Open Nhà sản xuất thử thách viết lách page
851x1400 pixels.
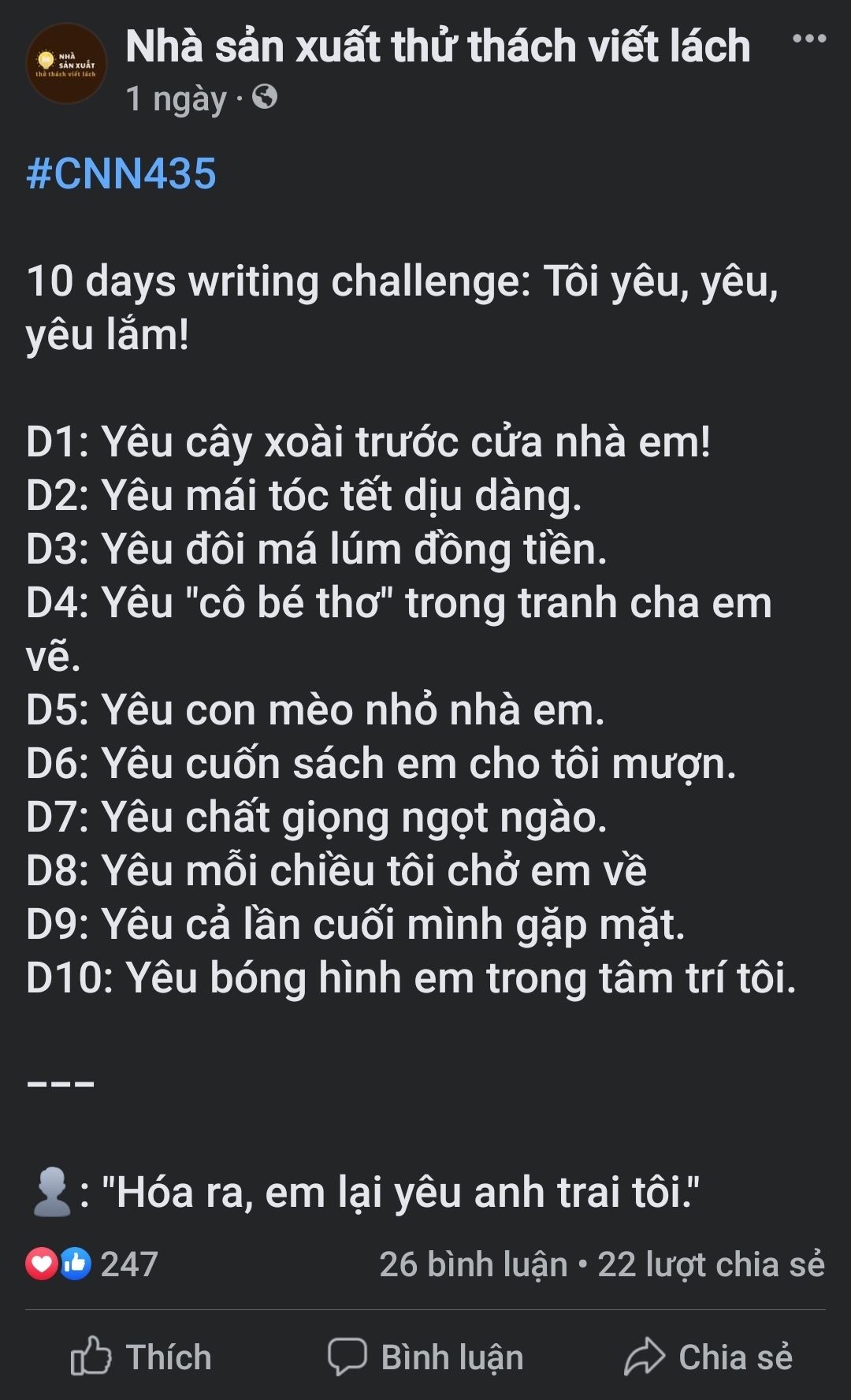(x=437, y=47)
